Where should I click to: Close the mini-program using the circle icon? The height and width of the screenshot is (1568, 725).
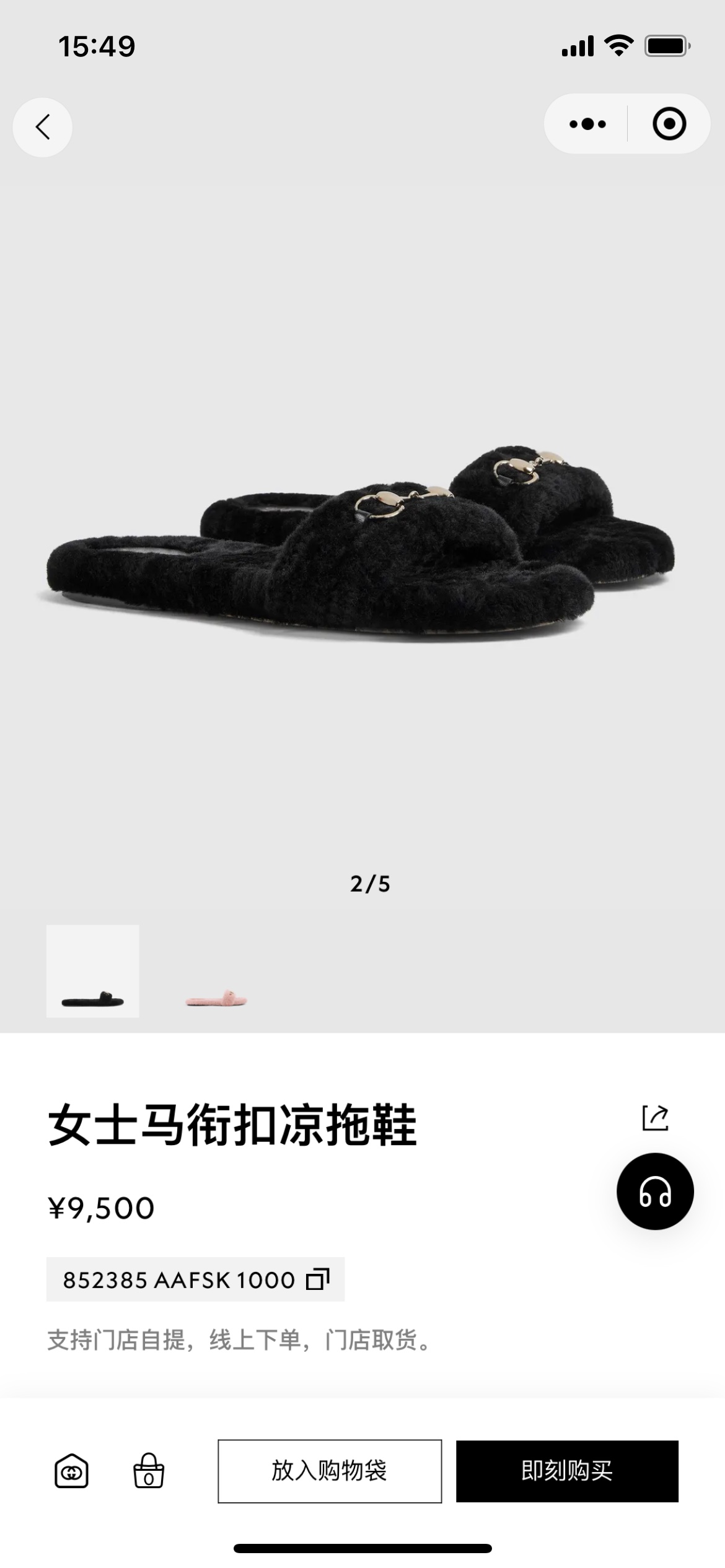point(669,123)
